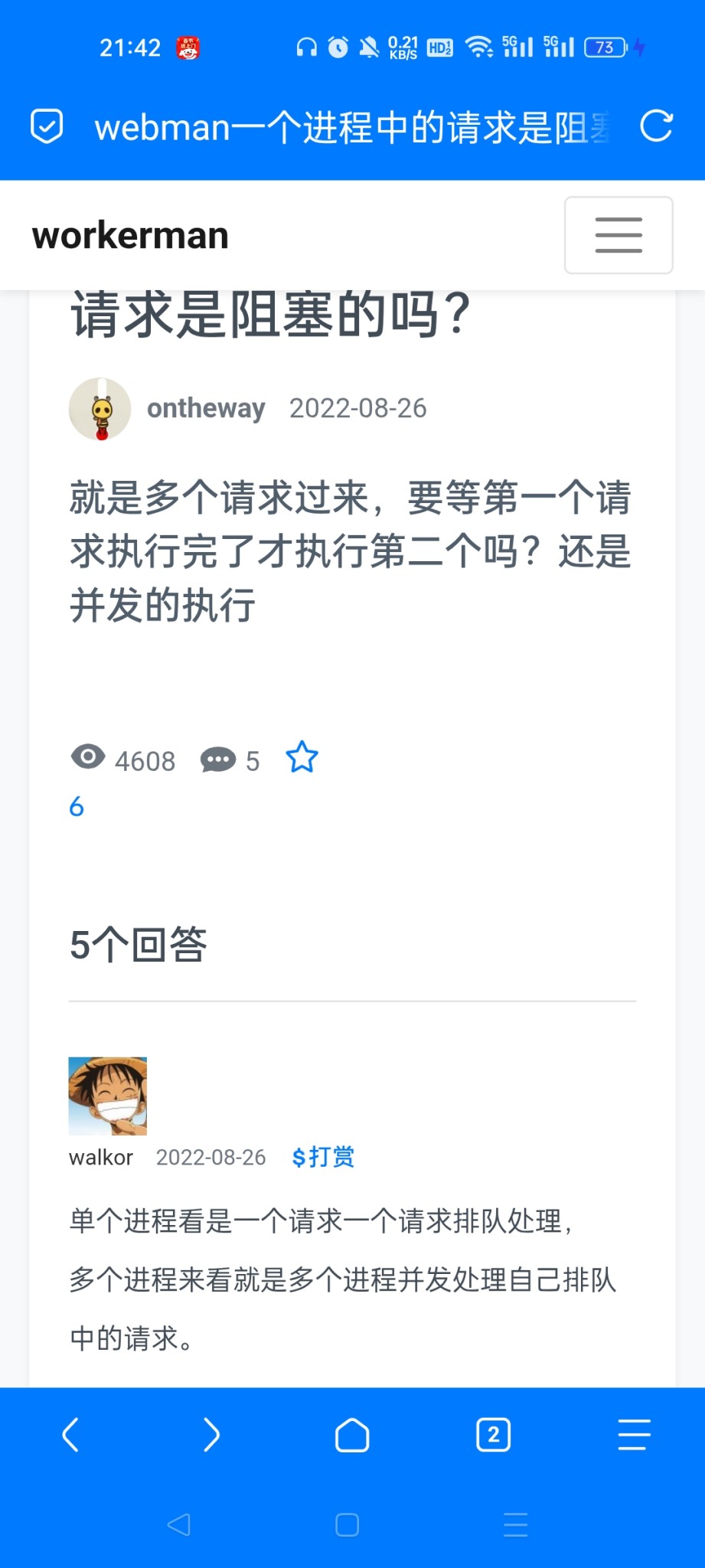Tip walkor using the 打赏 link
Image resolution: width=705 pixels, height=1568 pixels.
click(x=323, y=1156)
